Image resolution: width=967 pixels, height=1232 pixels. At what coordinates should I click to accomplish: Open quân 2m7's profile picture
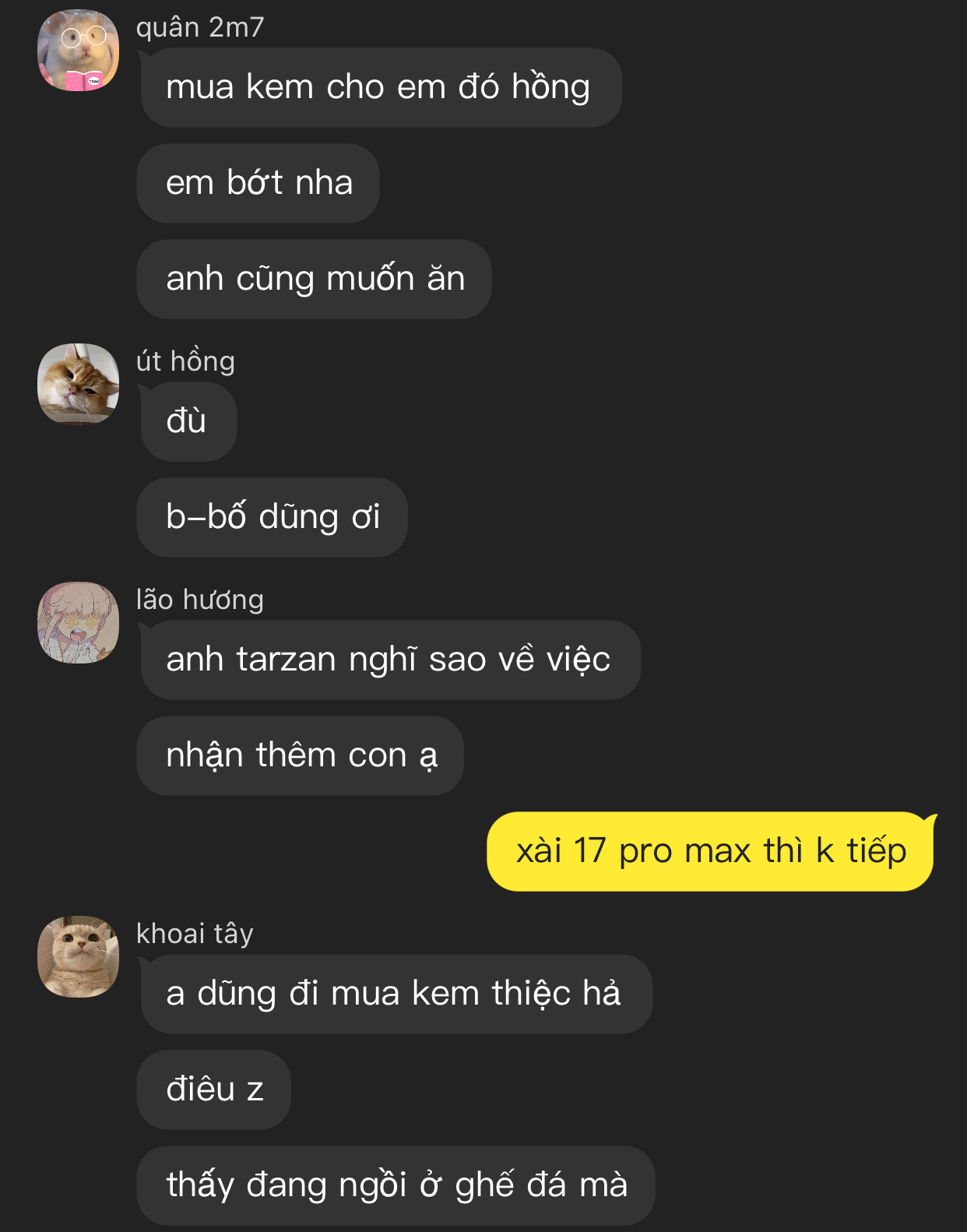click(x=78, y=51)
